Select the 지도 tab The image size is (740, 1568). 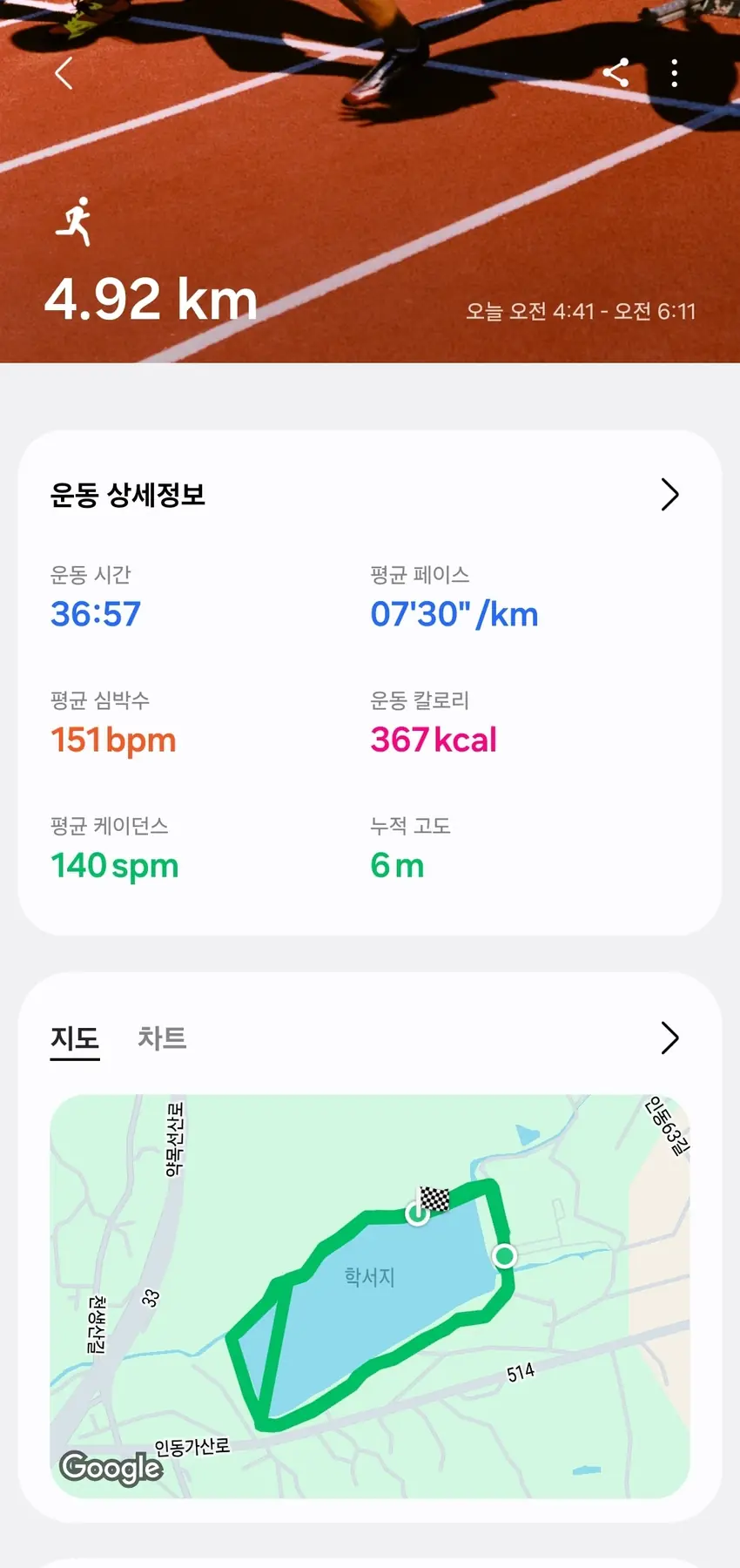tap(75, 1038)
